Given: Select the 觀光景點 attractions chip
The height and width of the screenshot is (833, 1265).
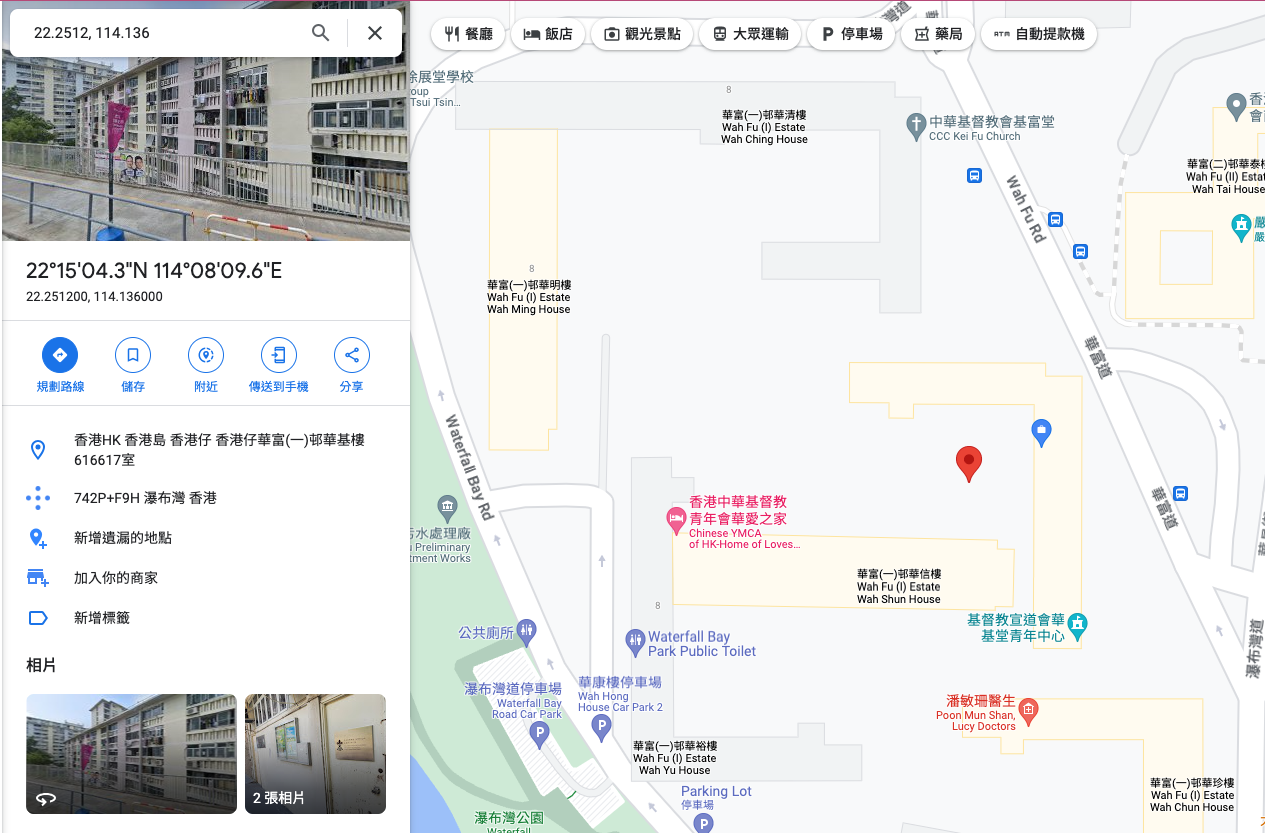Looking at the screenshot, I should click(x=641, y=34).
